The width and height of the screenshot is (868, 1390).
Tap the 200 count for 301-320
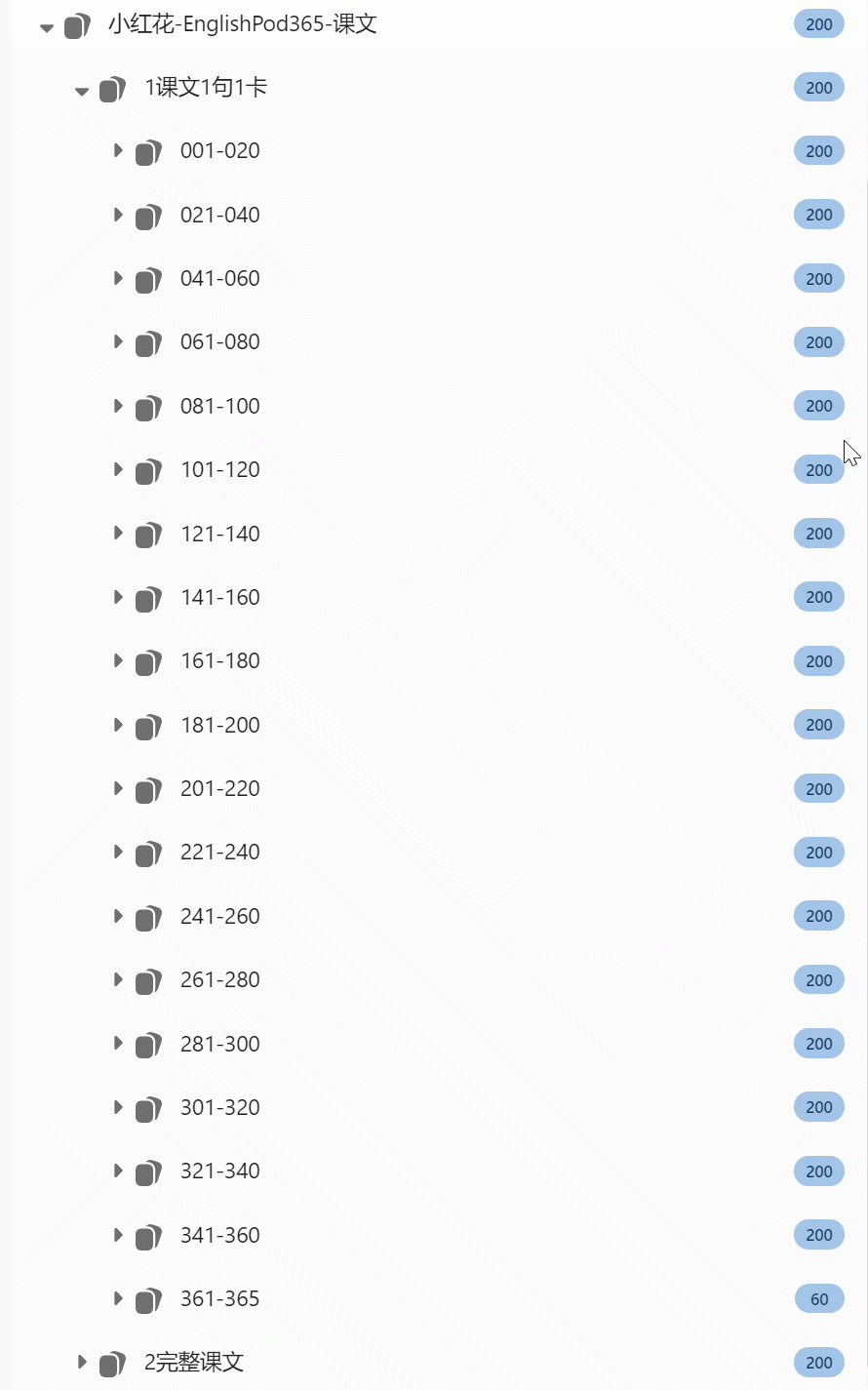pos(818,1107)
